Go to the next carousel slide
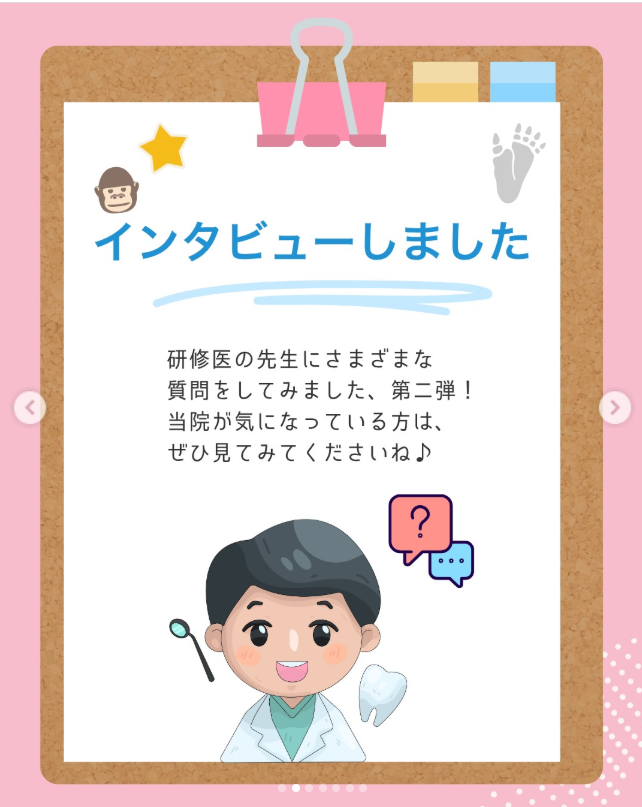The width and height of the screenshot is (642, 807). click(614, 407)
